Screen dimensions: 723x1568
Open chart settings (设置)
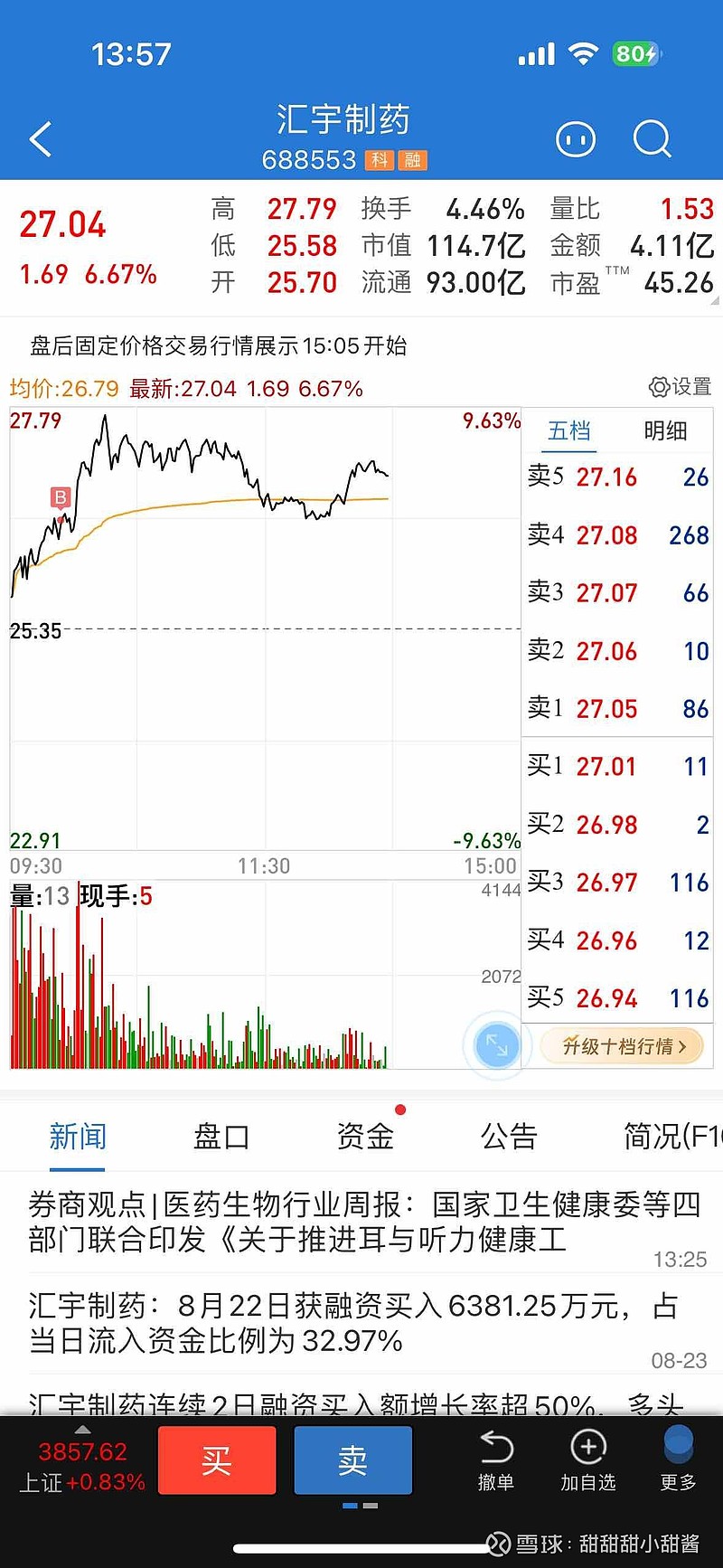[x=681, y=387]
